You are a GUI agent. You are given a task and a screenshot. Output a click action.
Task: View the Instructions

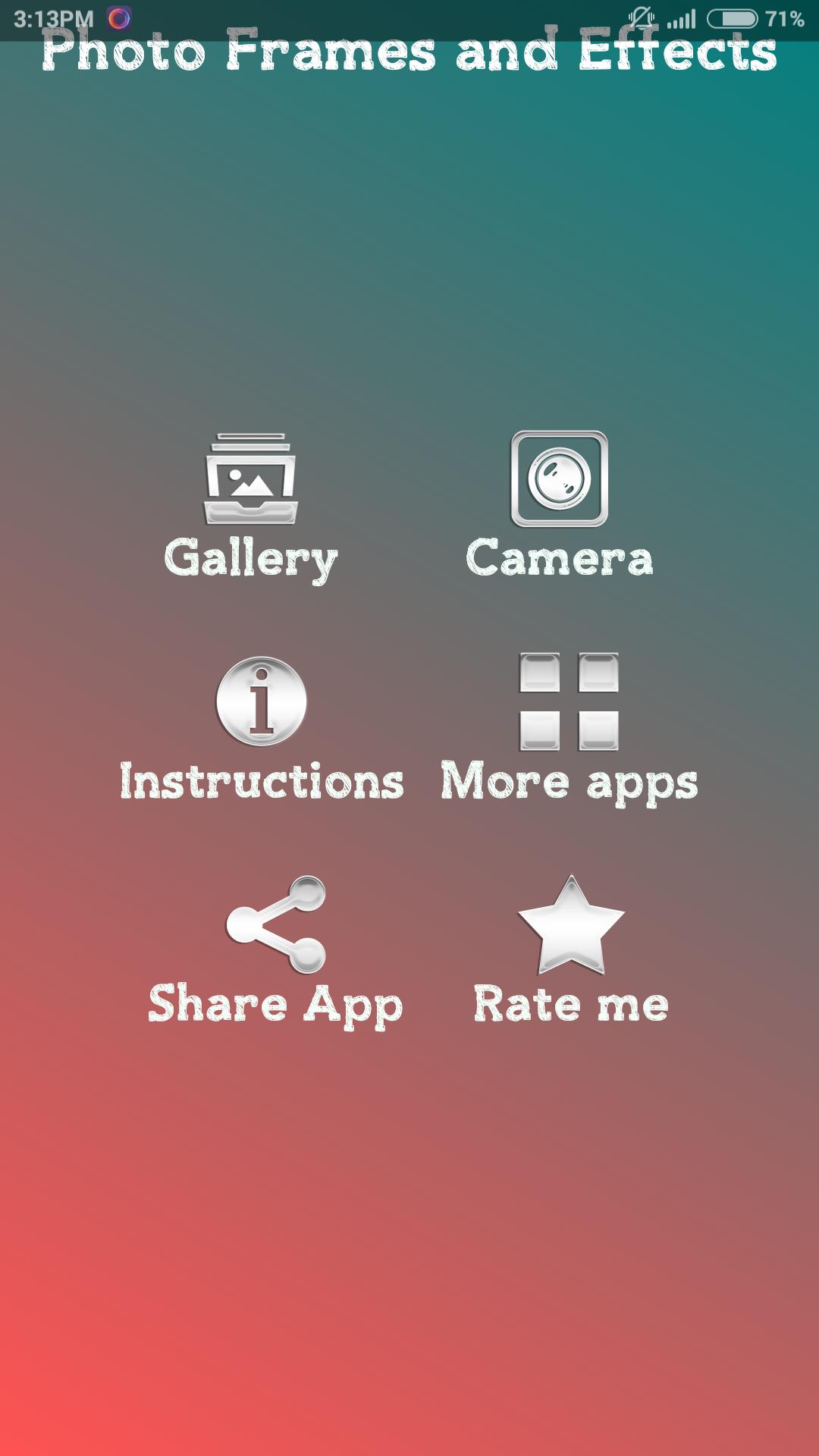coord(262,728)
